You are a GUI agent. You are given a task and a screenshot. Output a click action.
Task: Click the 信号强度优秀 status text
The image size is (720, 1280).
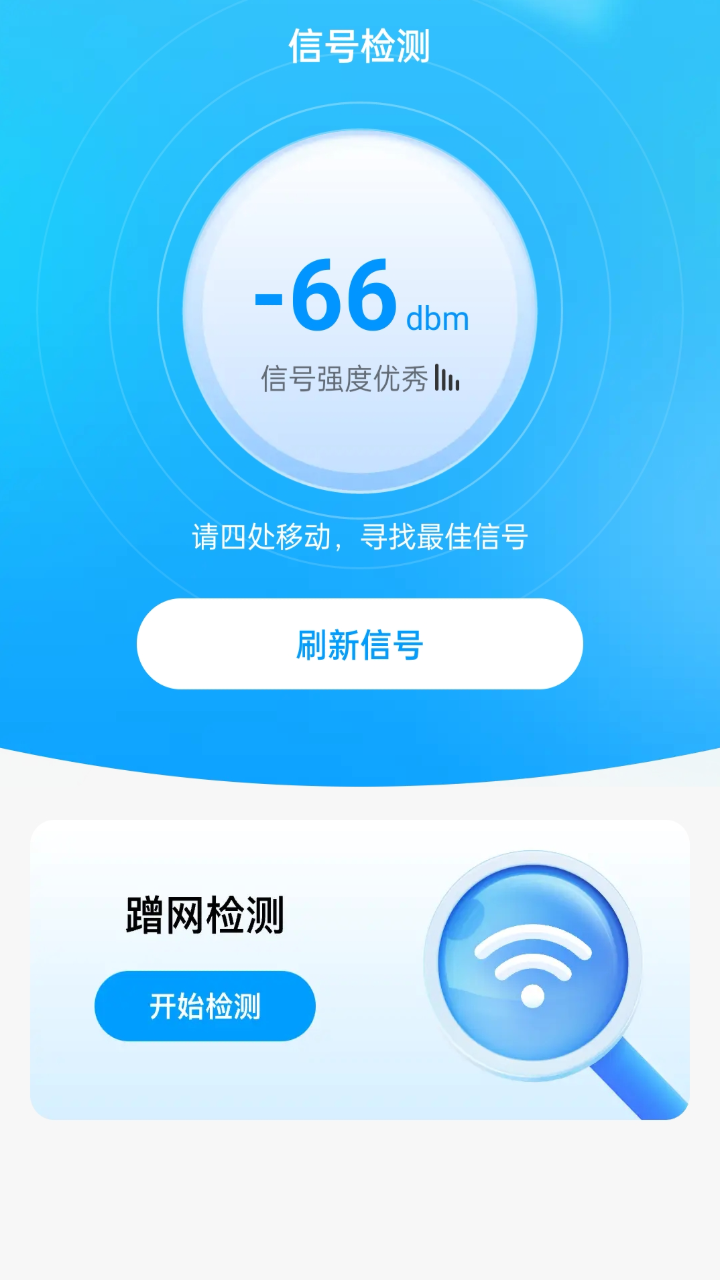[345, 375]
